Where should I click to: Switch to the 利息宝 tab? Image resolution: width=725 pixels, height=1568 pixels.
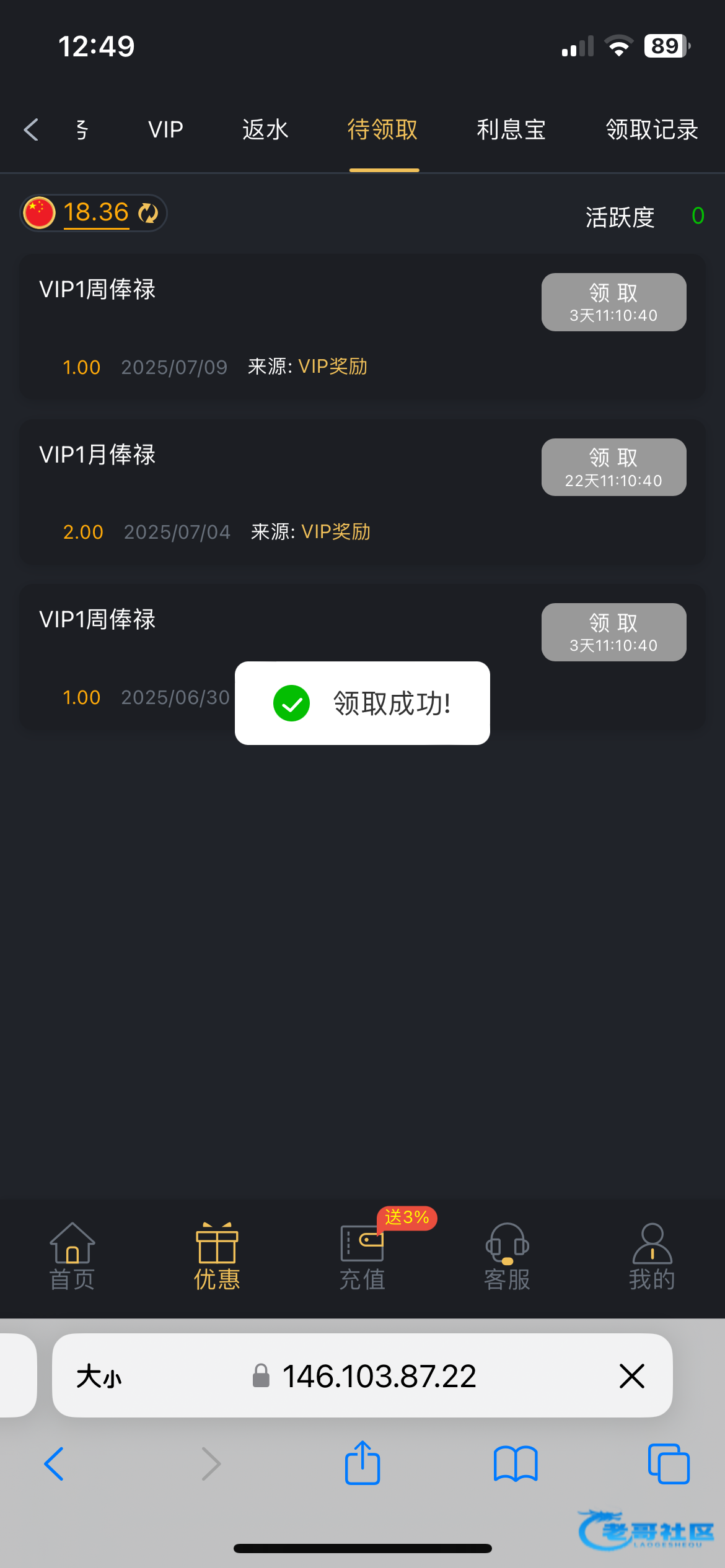pos(511,130)
